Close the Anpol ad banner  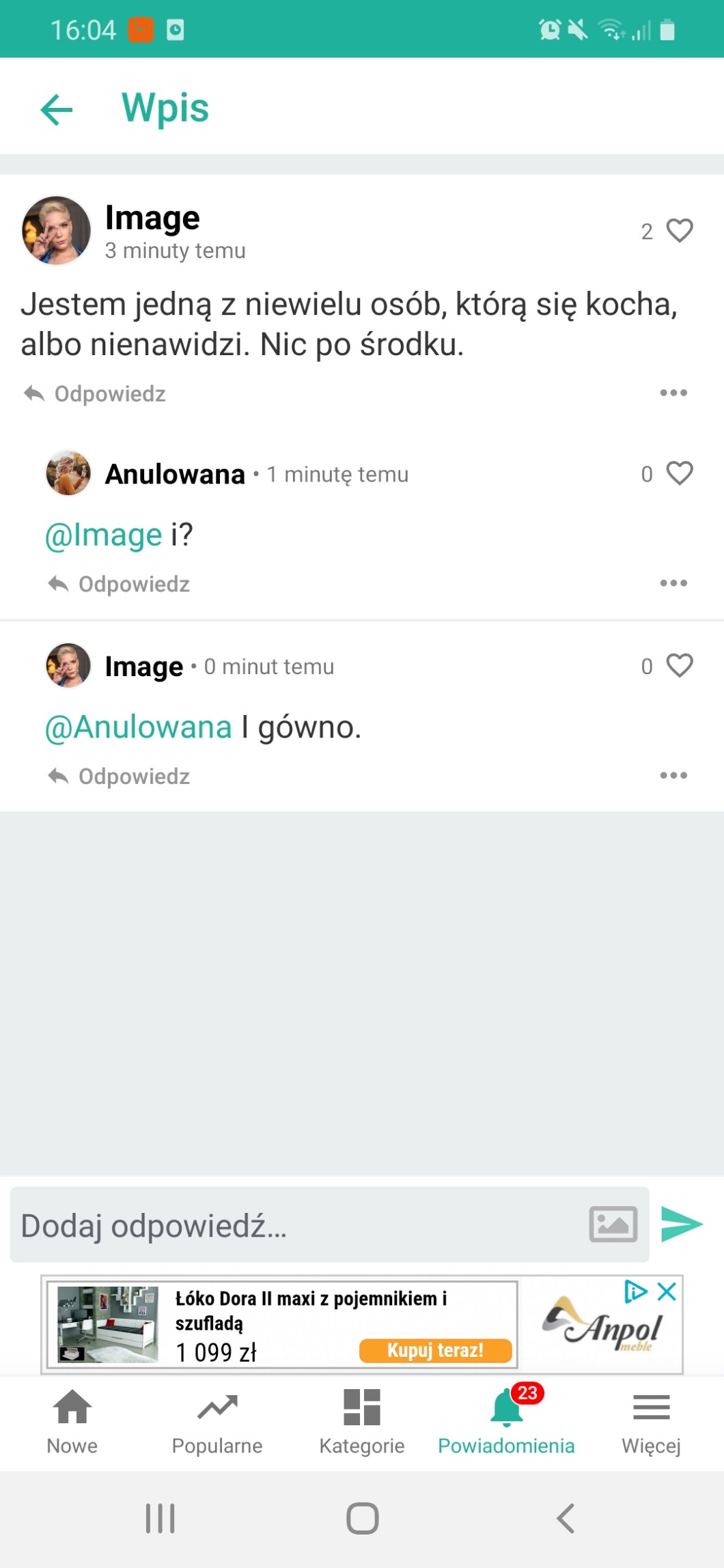(667, 1291)
